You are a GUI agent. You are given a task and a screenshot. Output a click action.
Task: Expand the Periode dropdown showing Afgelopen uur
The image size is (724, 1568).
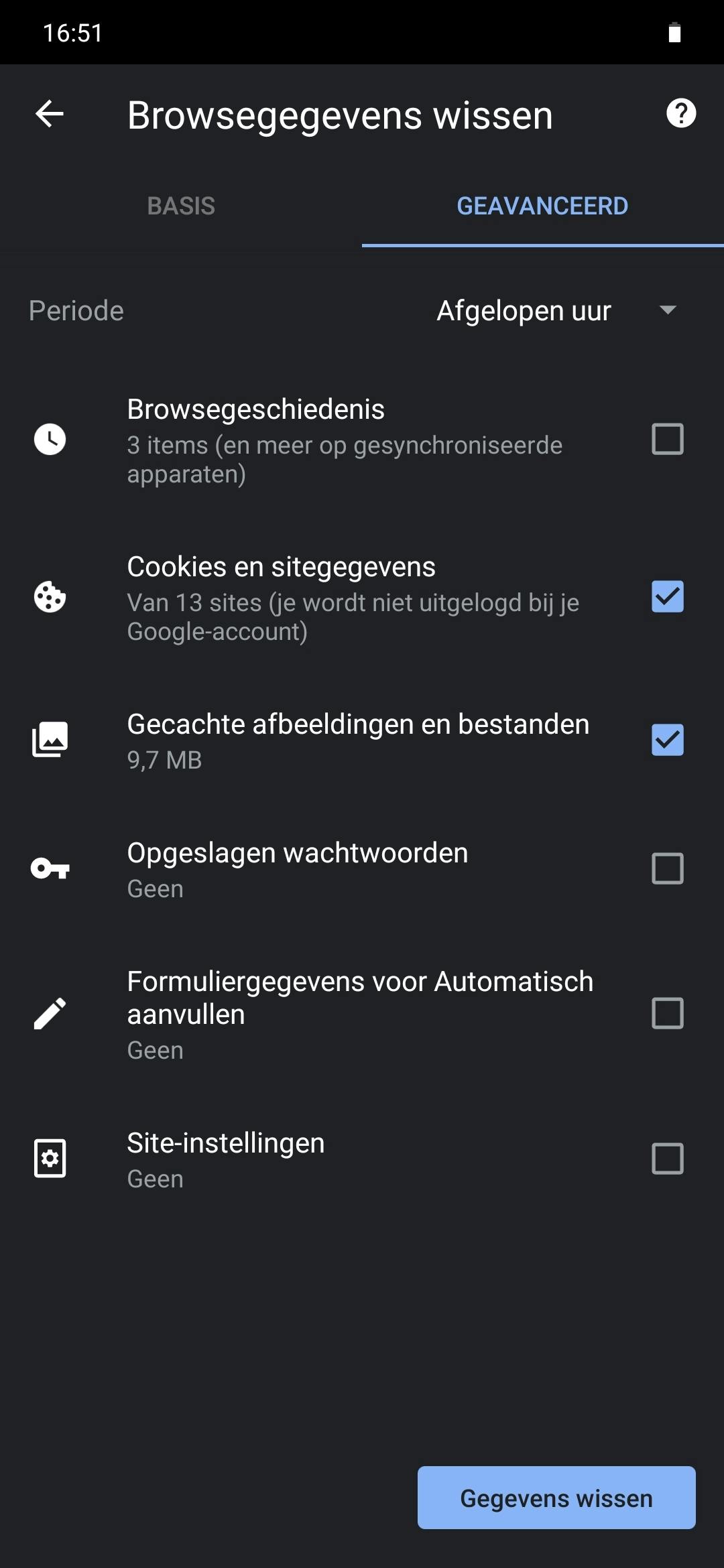point(556,310)
